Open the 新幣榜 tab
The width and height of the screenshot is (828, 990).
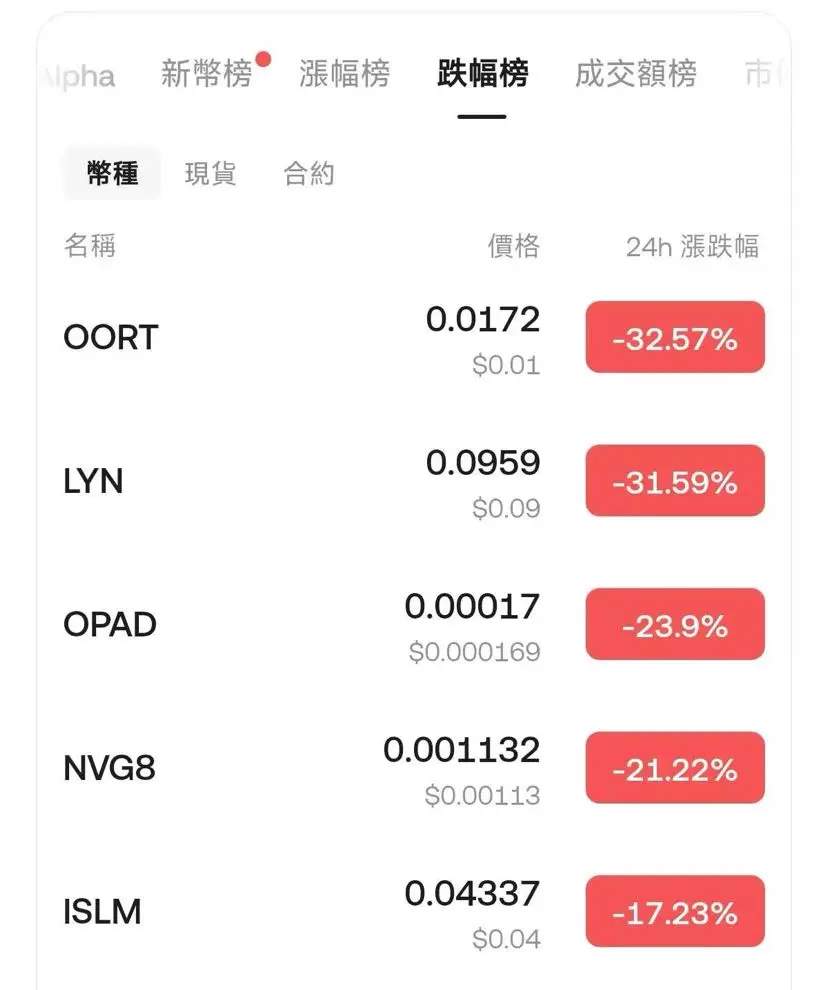tap(207, 74)
